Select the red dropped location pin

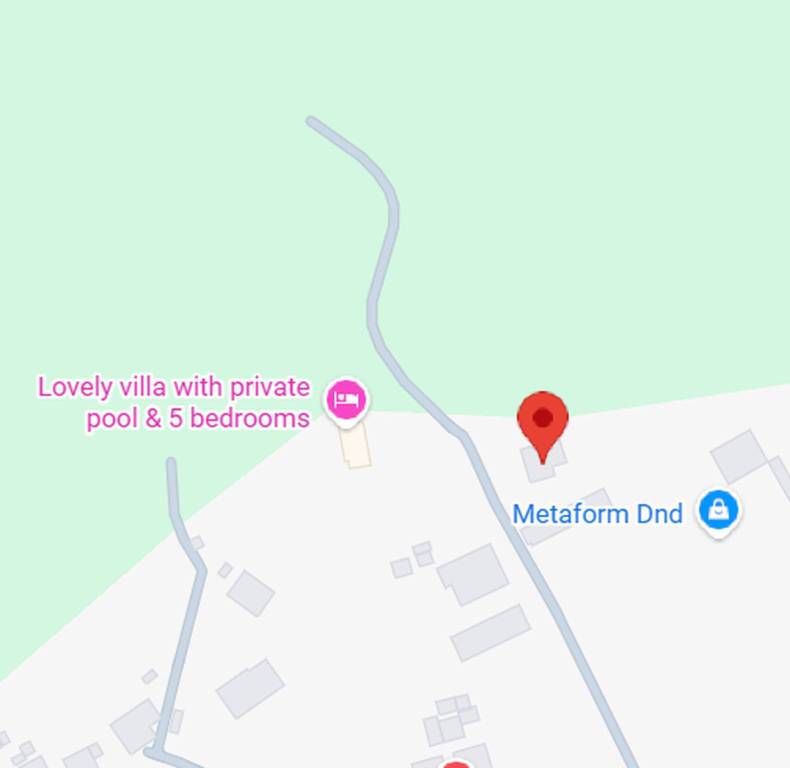pyautogui.click(x=543, y=420)
